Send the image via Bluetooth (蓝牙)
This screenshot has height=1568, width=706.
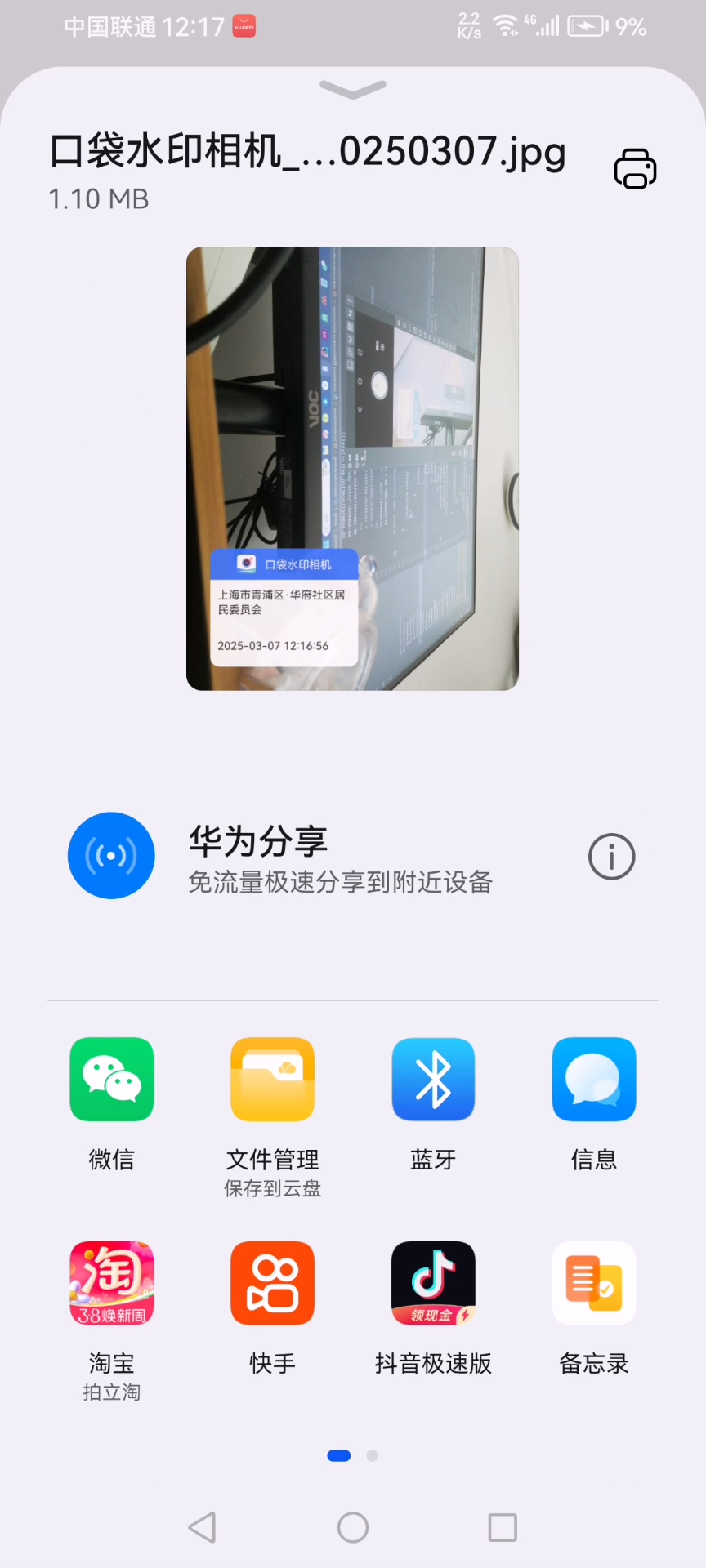[433, 1080]
